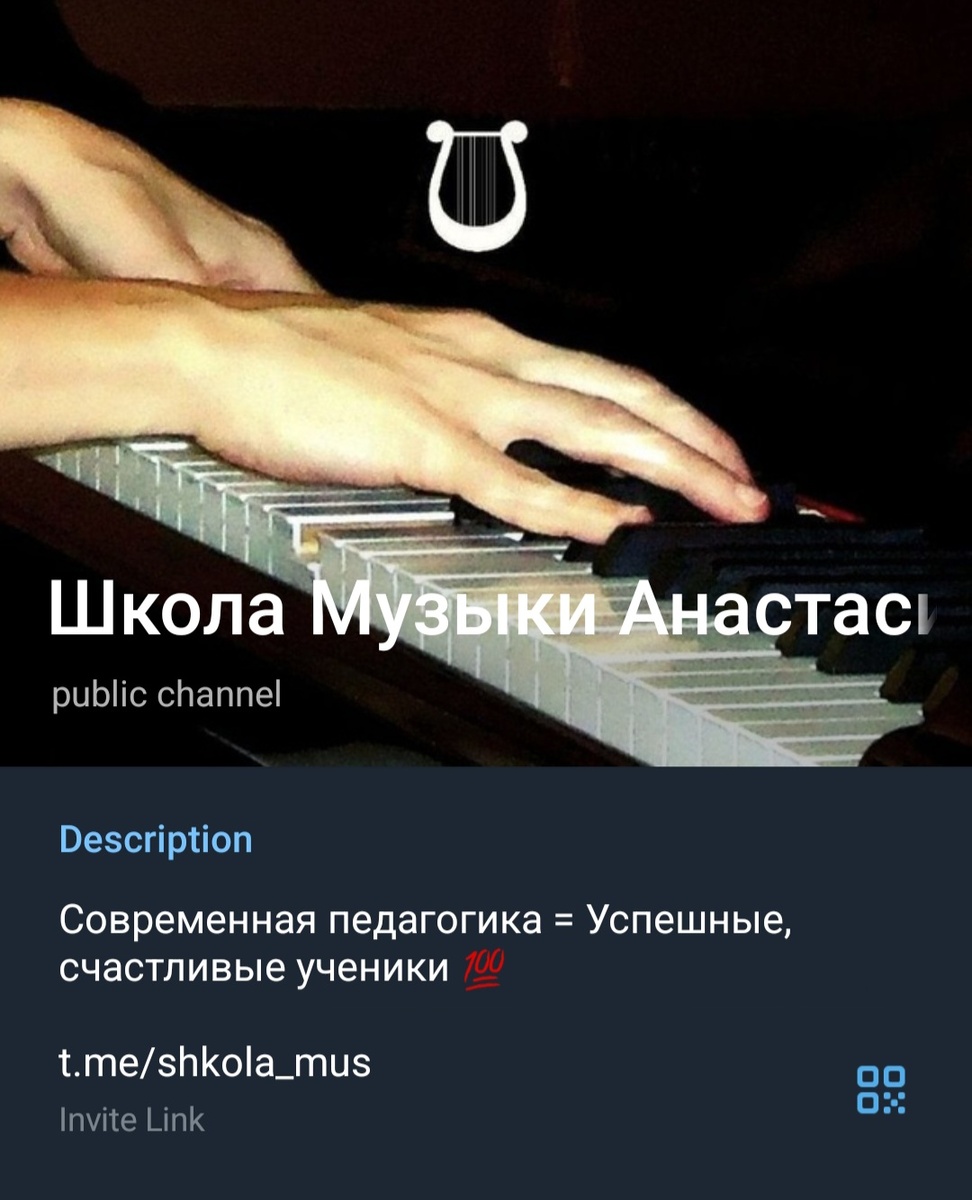972x1200 pixels.
Task: Copy the shkola_mus link by tapping it
Action: point(215,1063)
